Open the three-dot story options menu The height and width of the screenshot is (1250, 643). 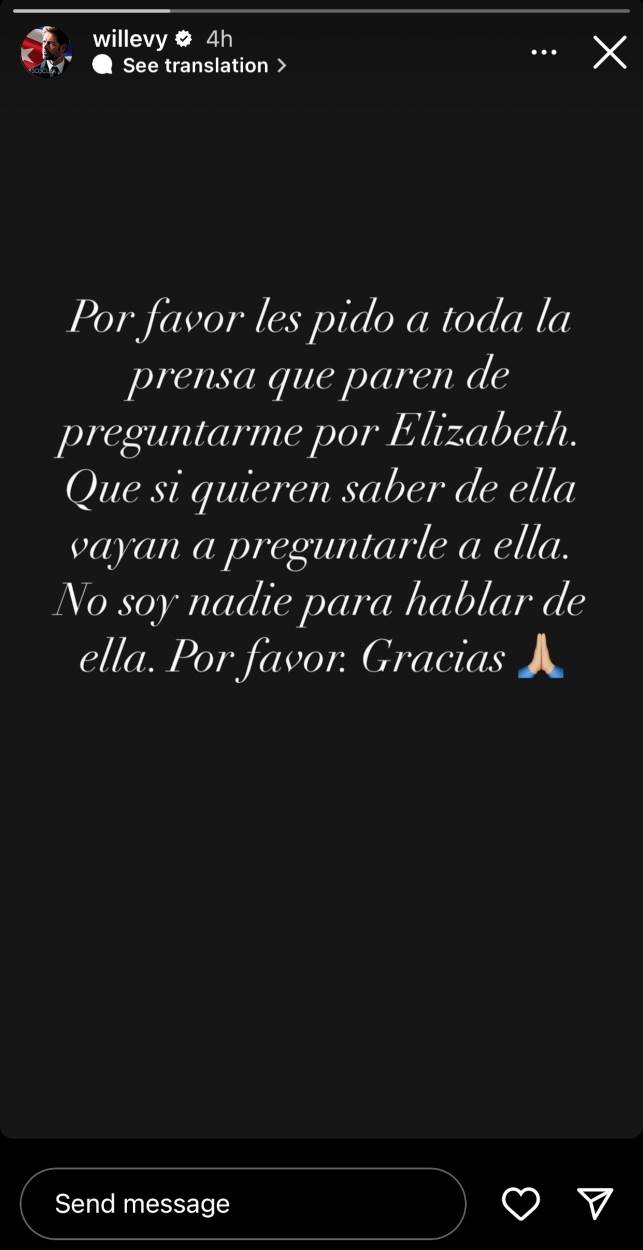(544, 52)
